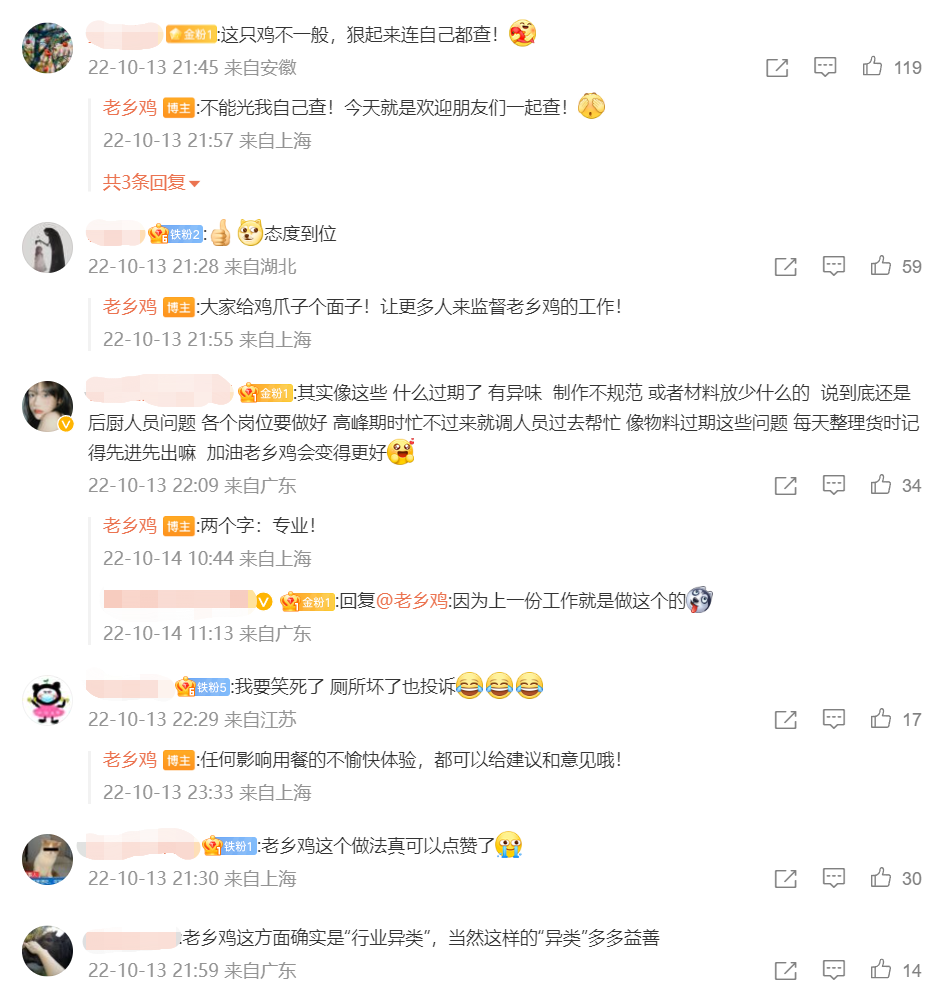
Task: Like the comment with 34 likes
Action: 880,485
